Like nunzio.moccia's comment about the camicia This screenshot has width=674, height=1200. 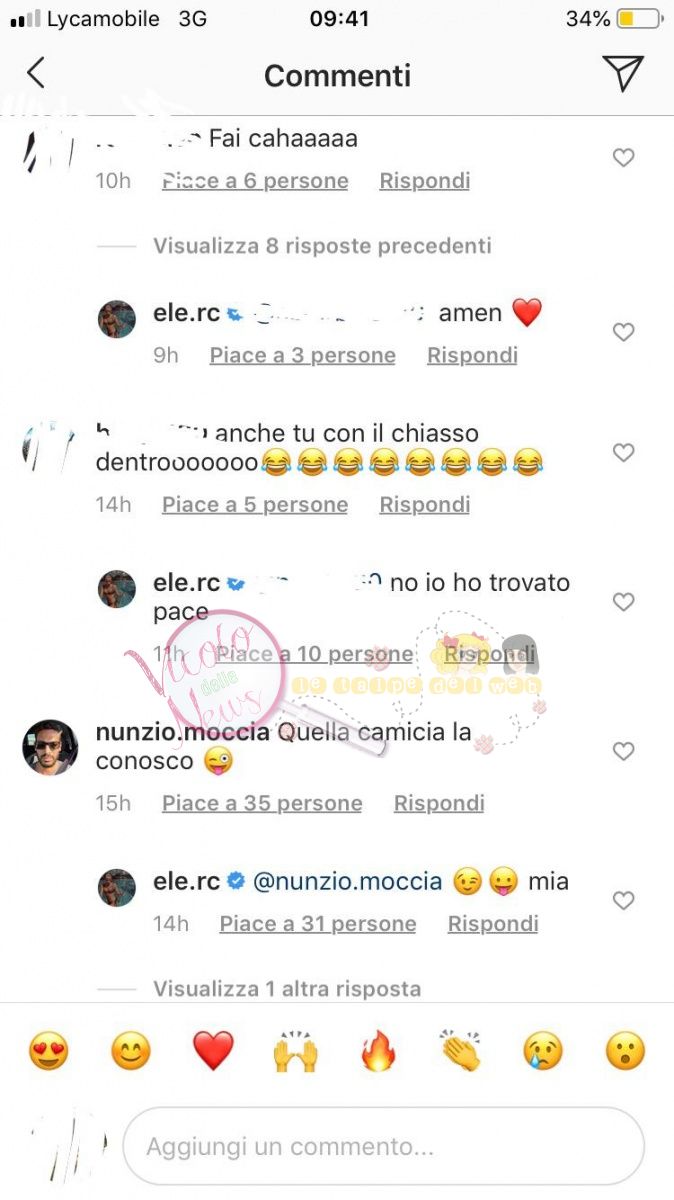tap(623, 752)
